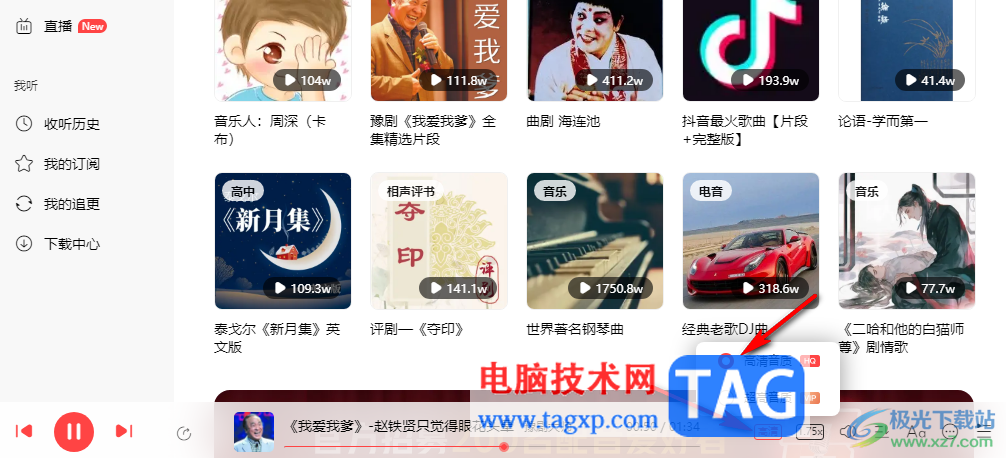Open 下载中心 download center

click(71, 244)
